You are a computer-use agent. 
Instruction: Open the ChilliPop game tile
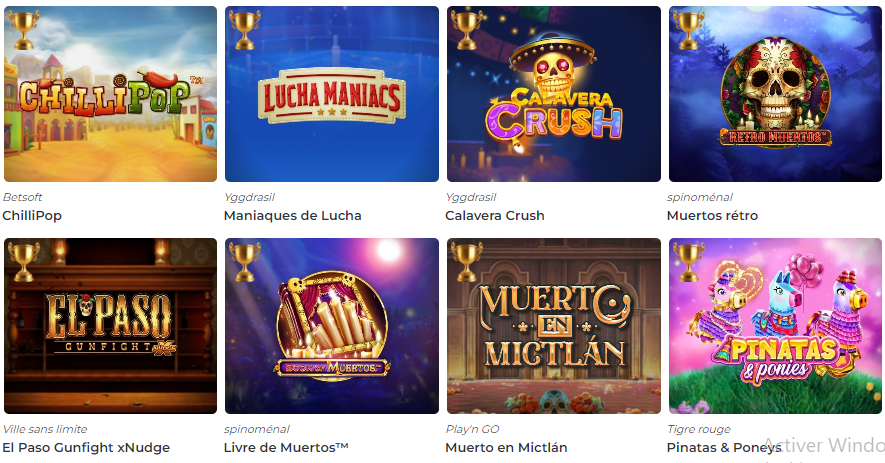coord(110,94)
